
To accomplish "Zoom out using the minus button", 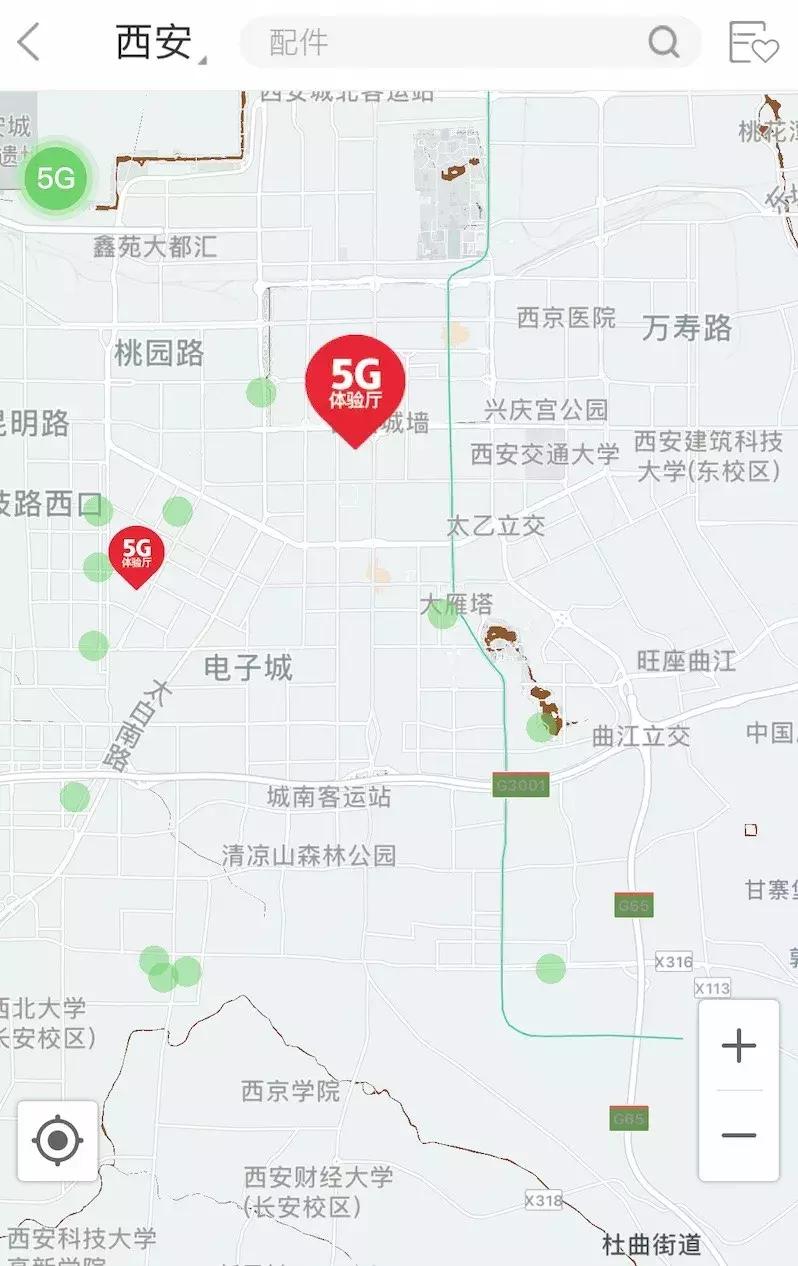I will point(738,1135).
